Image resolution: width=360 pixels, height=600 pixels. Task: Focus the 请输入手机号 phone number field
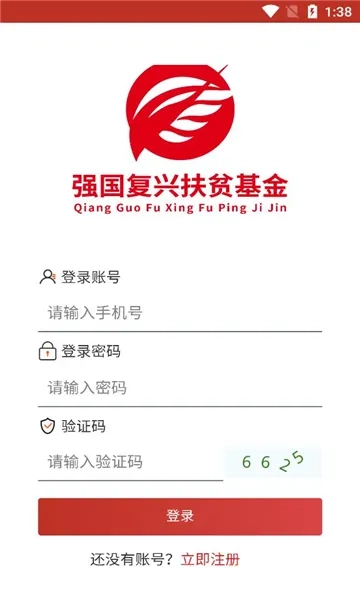(x=180, y=313)
